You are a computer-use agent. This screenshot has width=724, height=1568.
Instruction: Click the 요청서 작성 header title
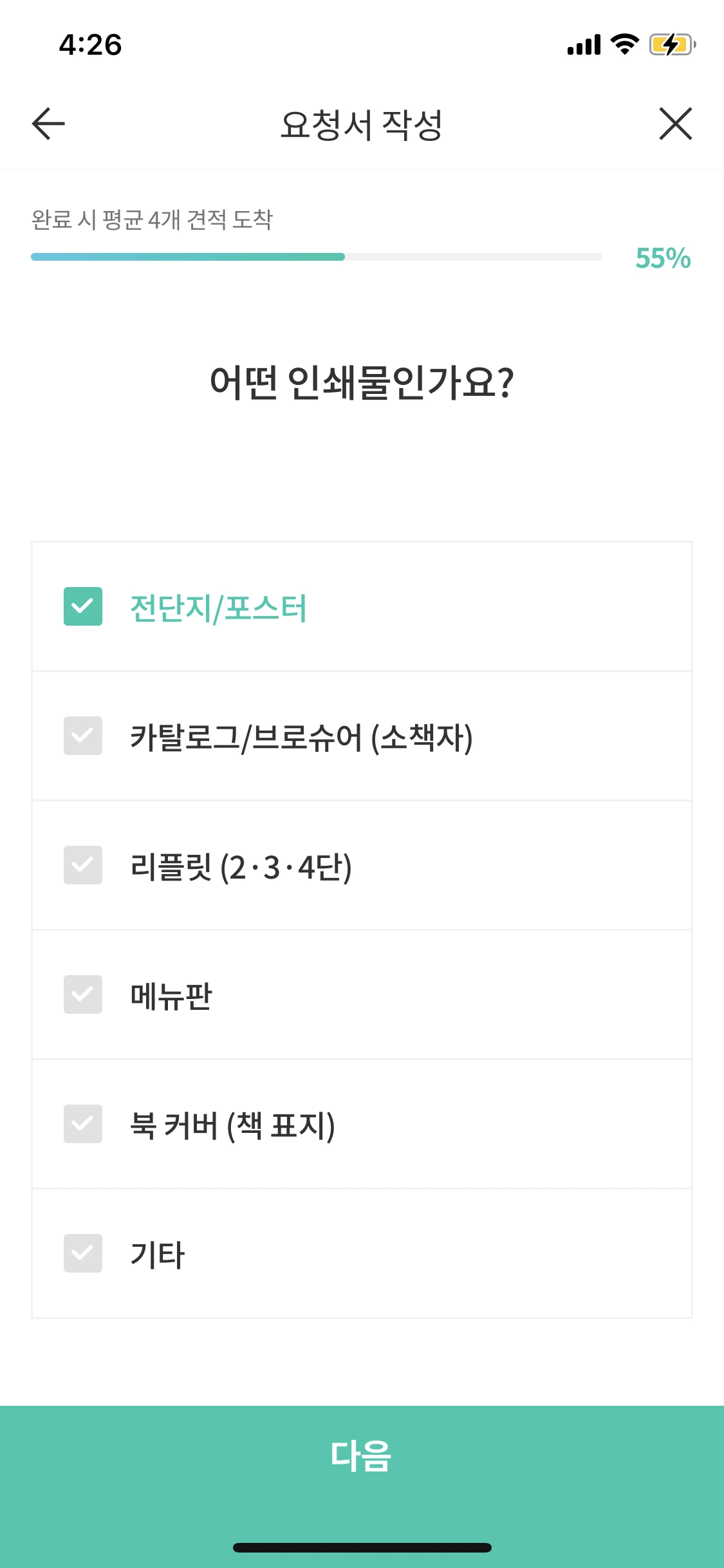pos(362,123)
